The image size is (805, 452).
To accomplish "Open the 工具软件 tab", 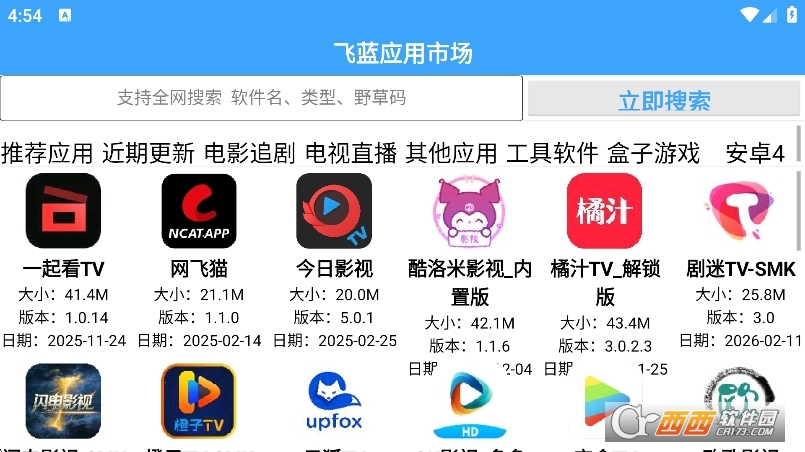I will click(552, 153).
